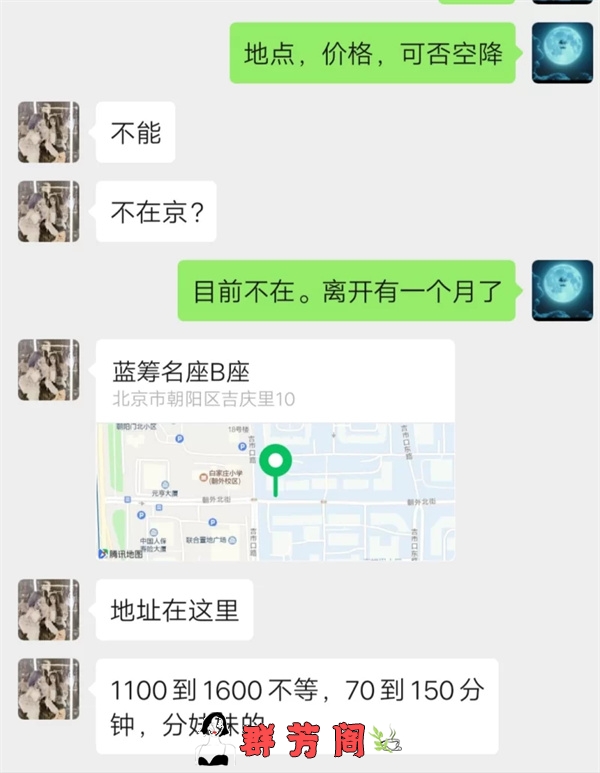Open the 蓝筹名座B座 location card
The height and width of the screenshot is (773, 600).
[x=275, y=450]
